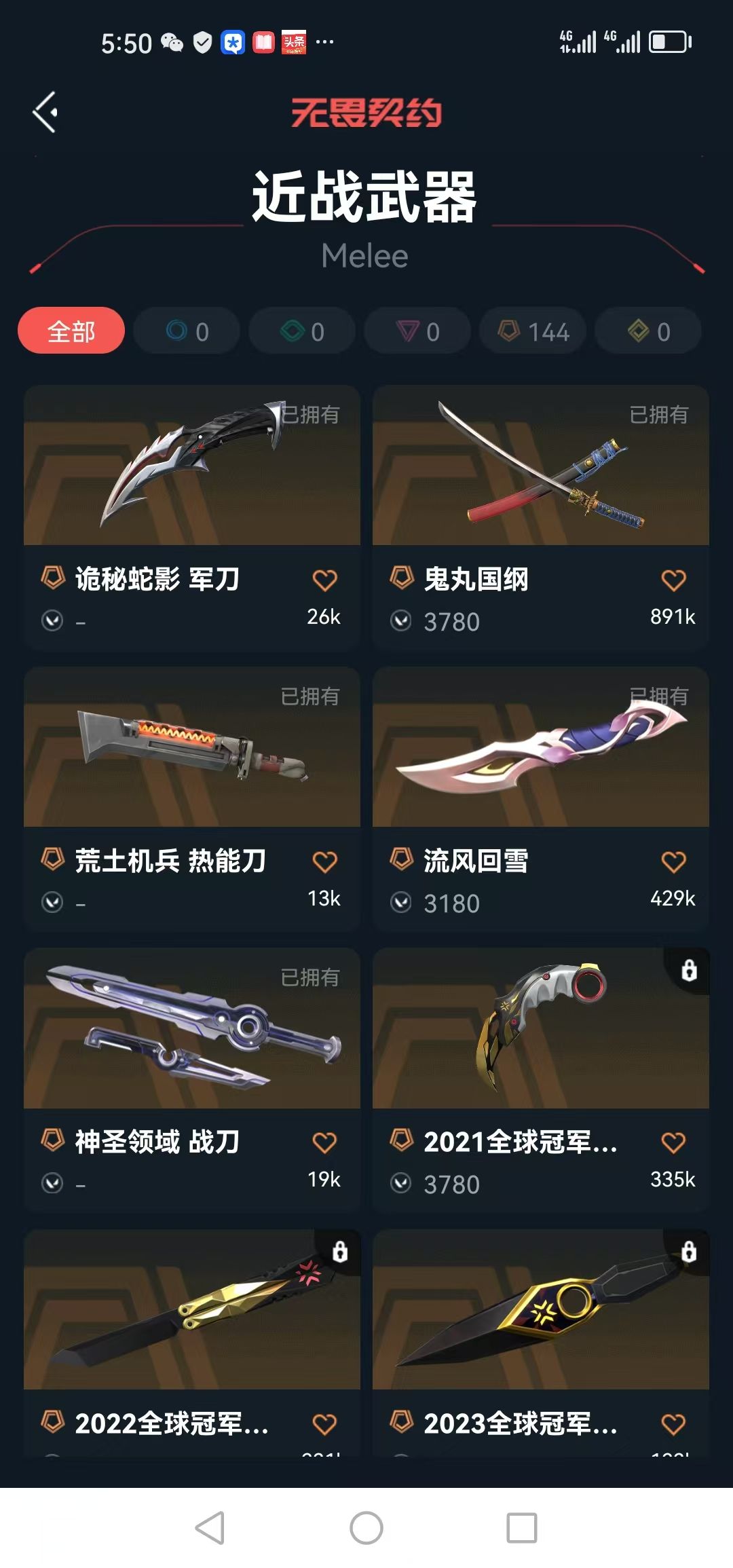Select the 全部 filter tab
This screenshot has width=733, height=1568.
point(73,331)
